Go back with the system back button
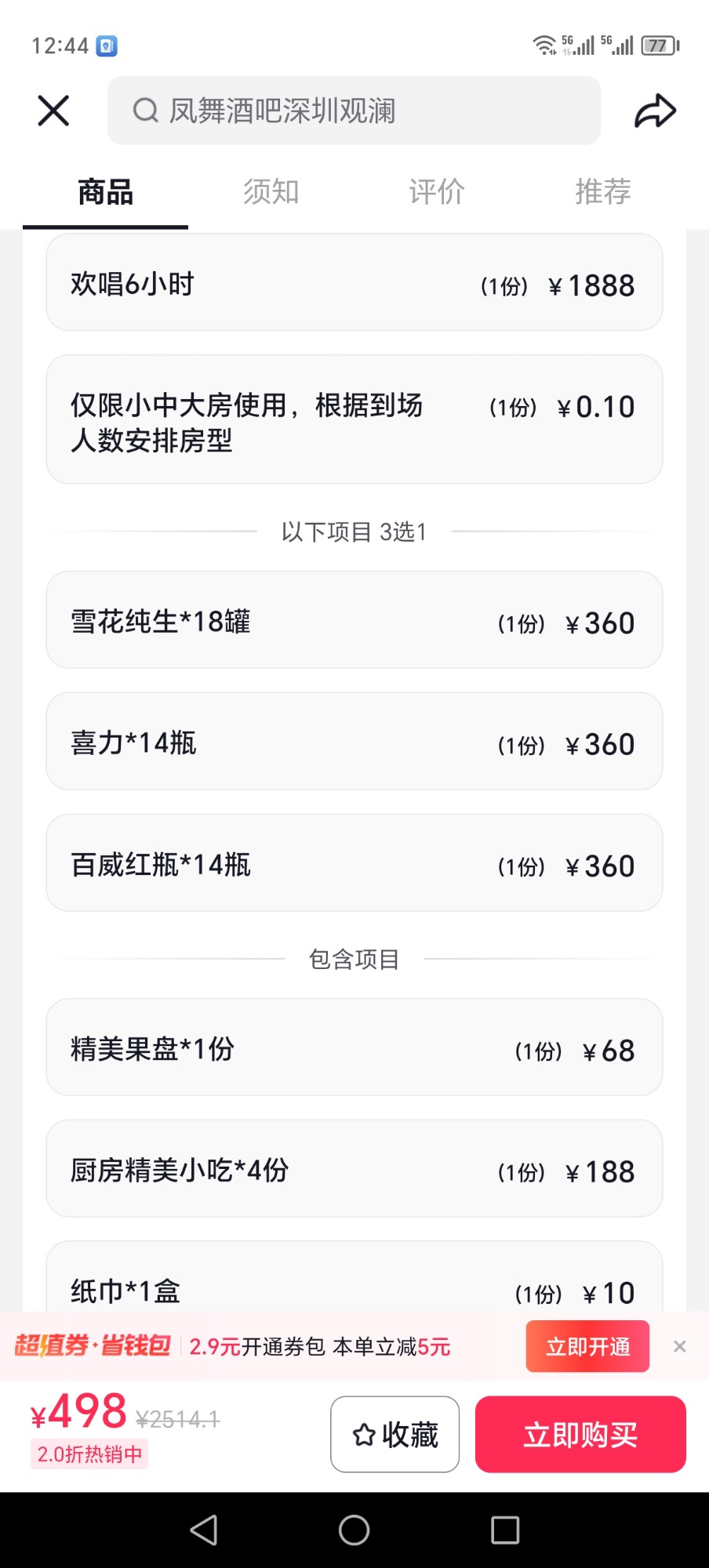 pos(204,1530)
